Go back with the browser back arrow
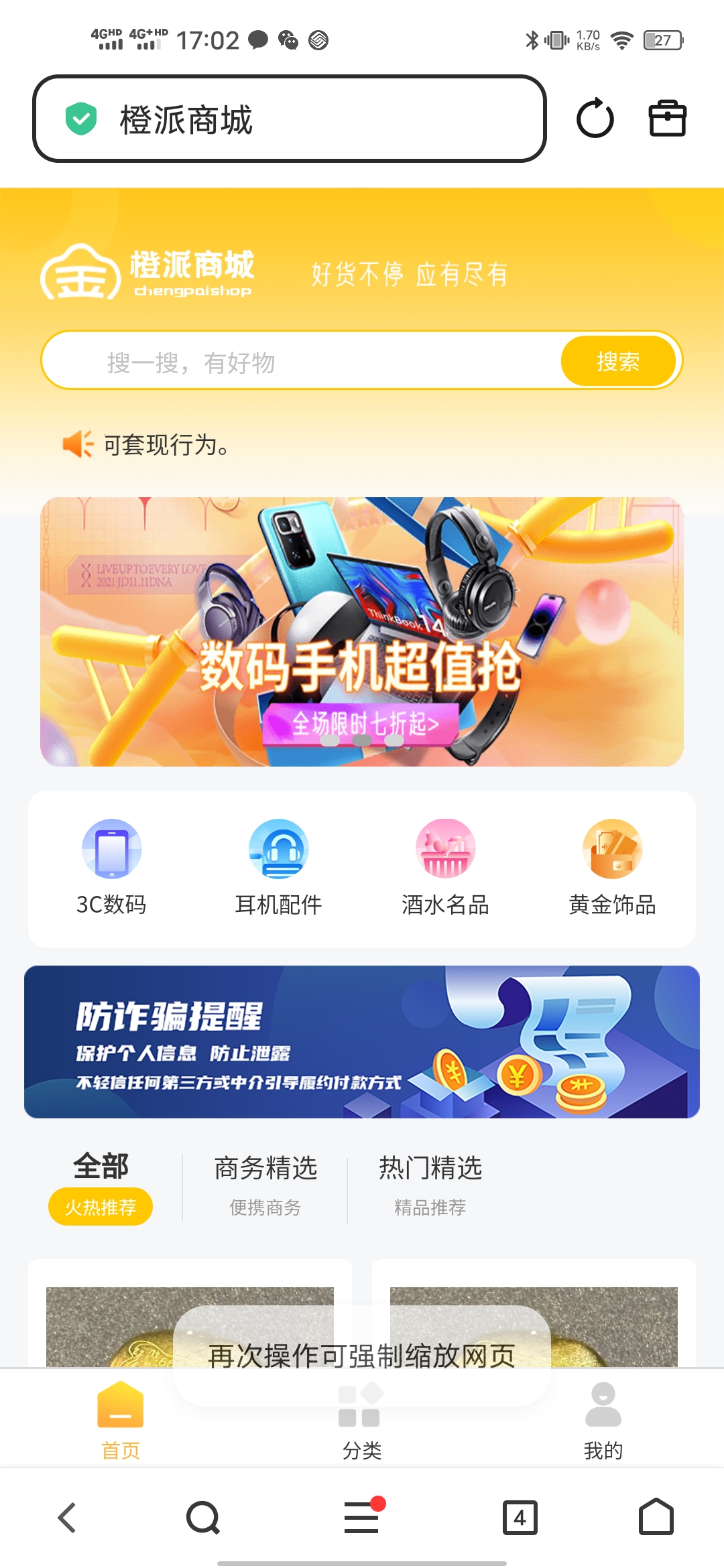This screenshot has width=724, height=1568. (x=67, y=1518)
